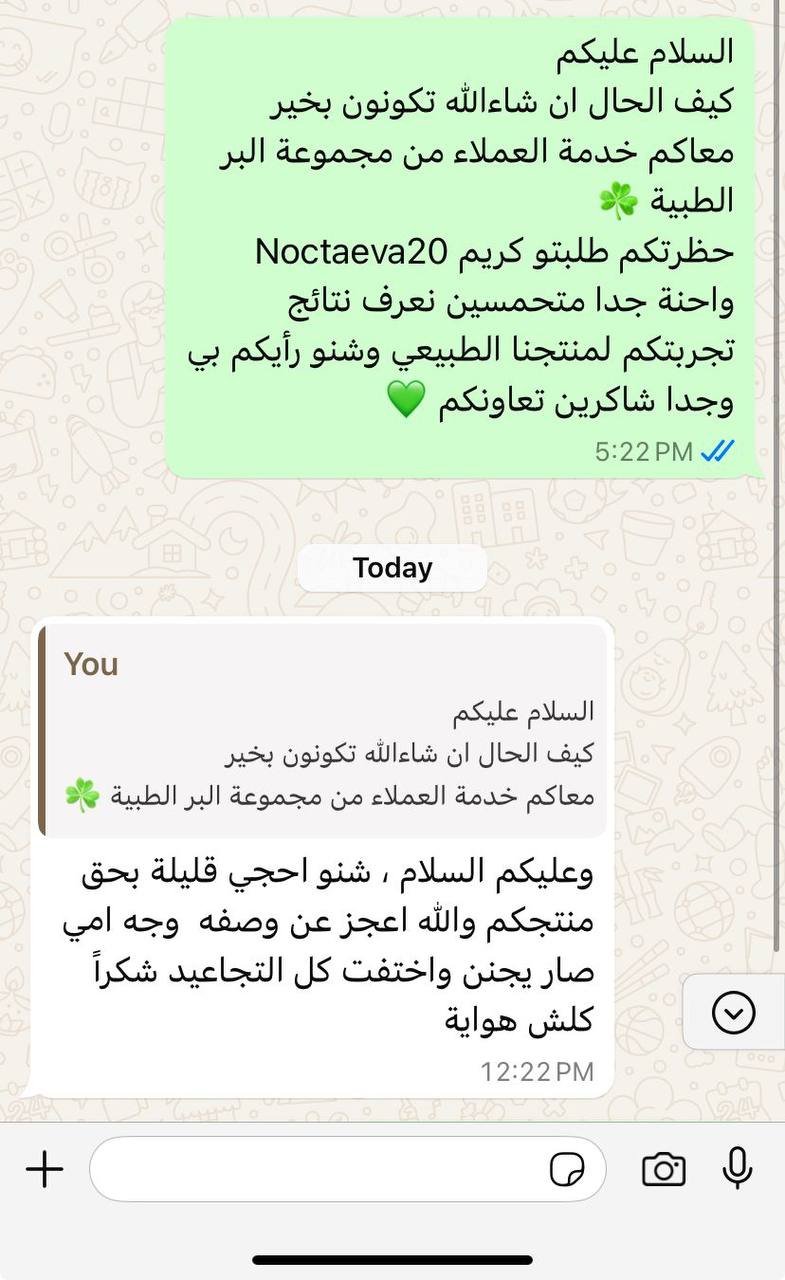Tap the microphone icon to record voice message
785x1280 pixels.
point(737,1168)
